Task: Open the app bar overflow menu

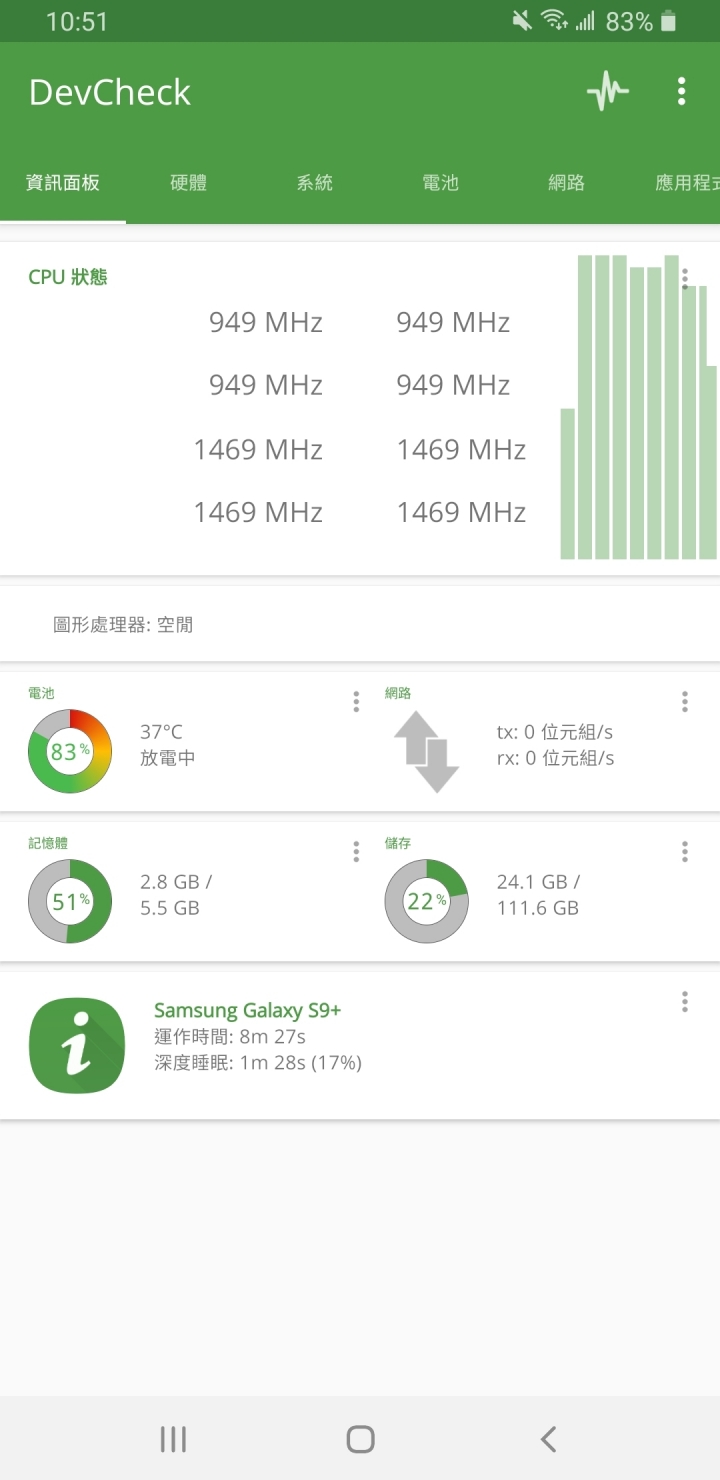Action: tap(681, 92)
